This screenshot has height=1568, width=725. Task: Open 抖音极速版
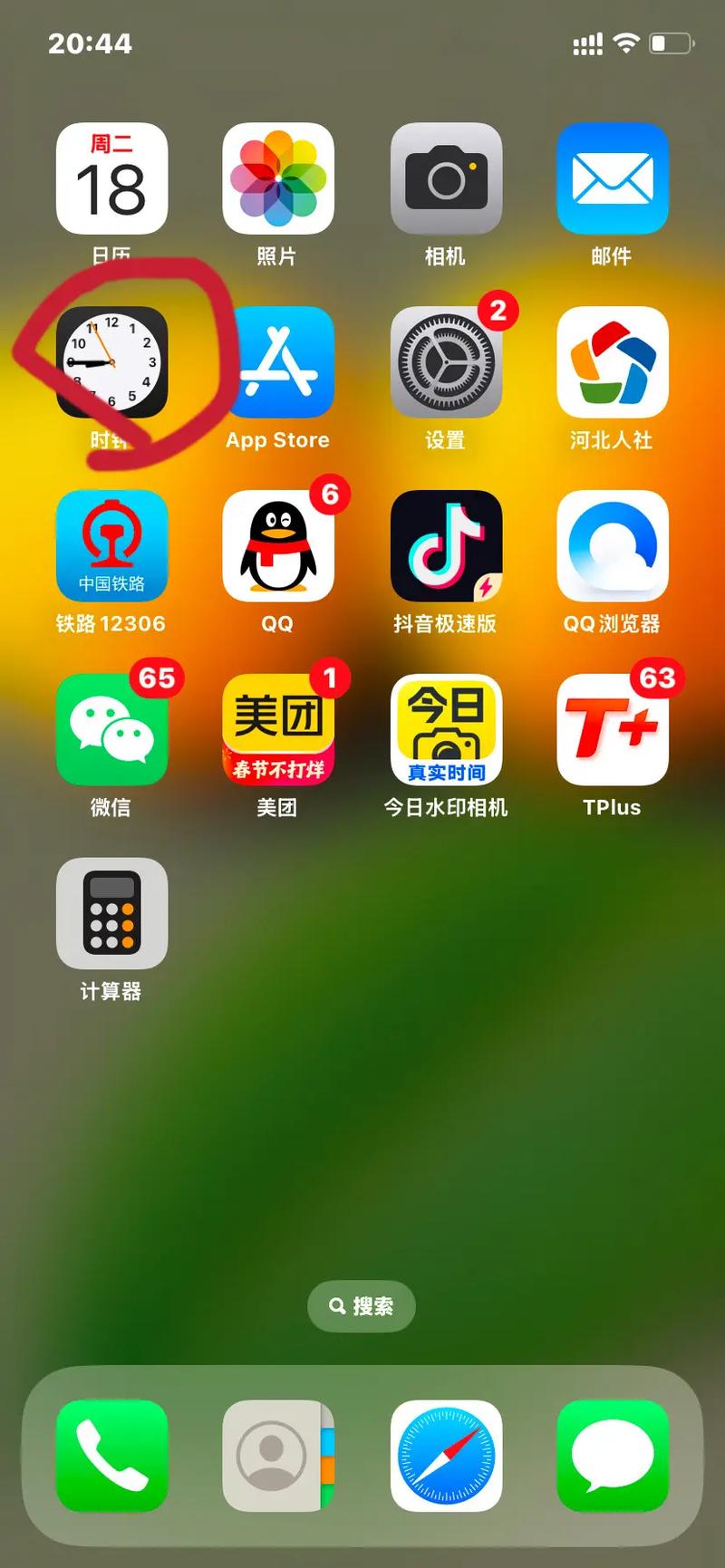[x=446, y=546]
